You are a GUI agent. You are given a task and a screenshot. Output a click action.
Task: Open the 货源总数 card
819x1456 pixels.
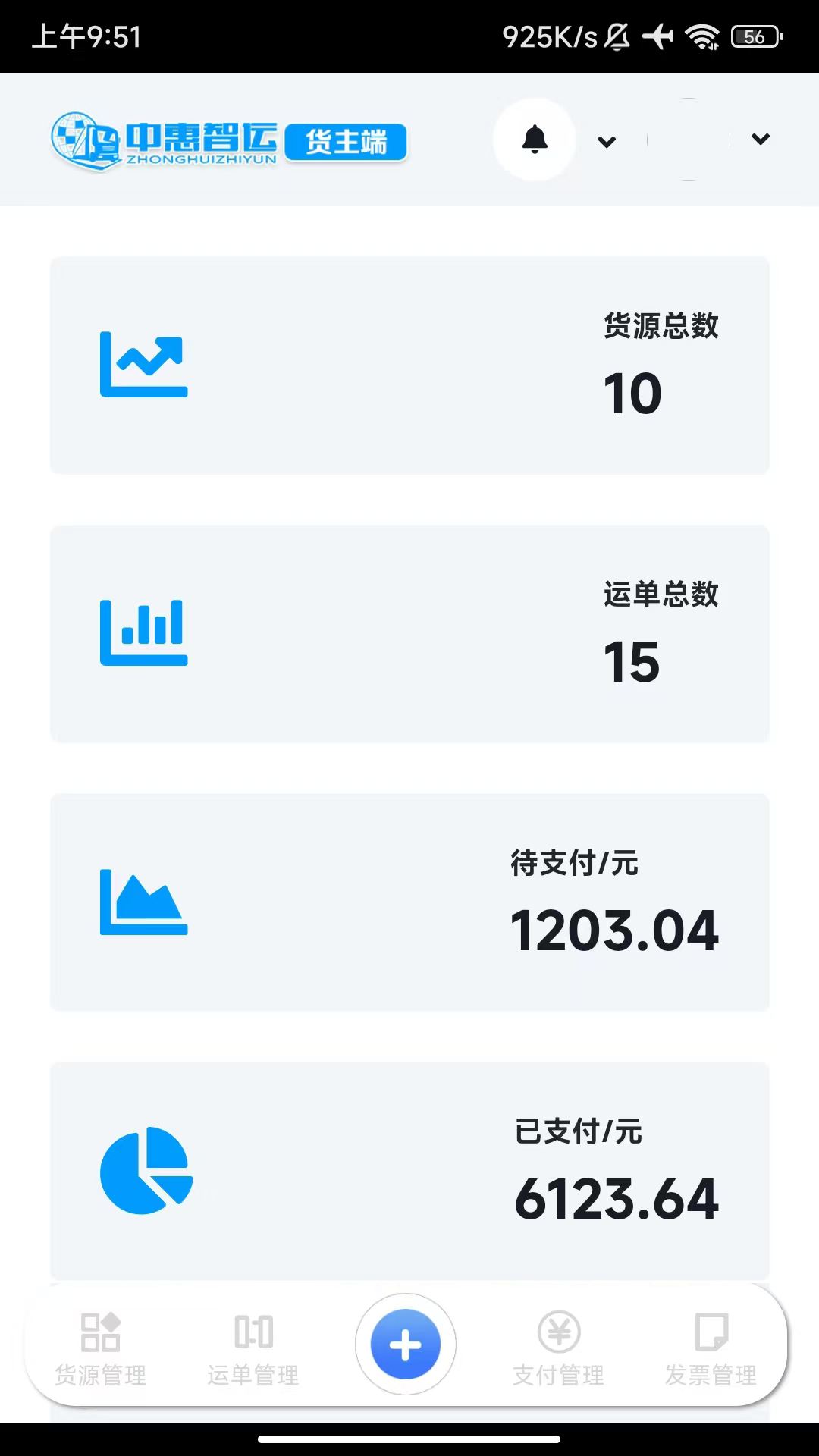tap(409, 365)
